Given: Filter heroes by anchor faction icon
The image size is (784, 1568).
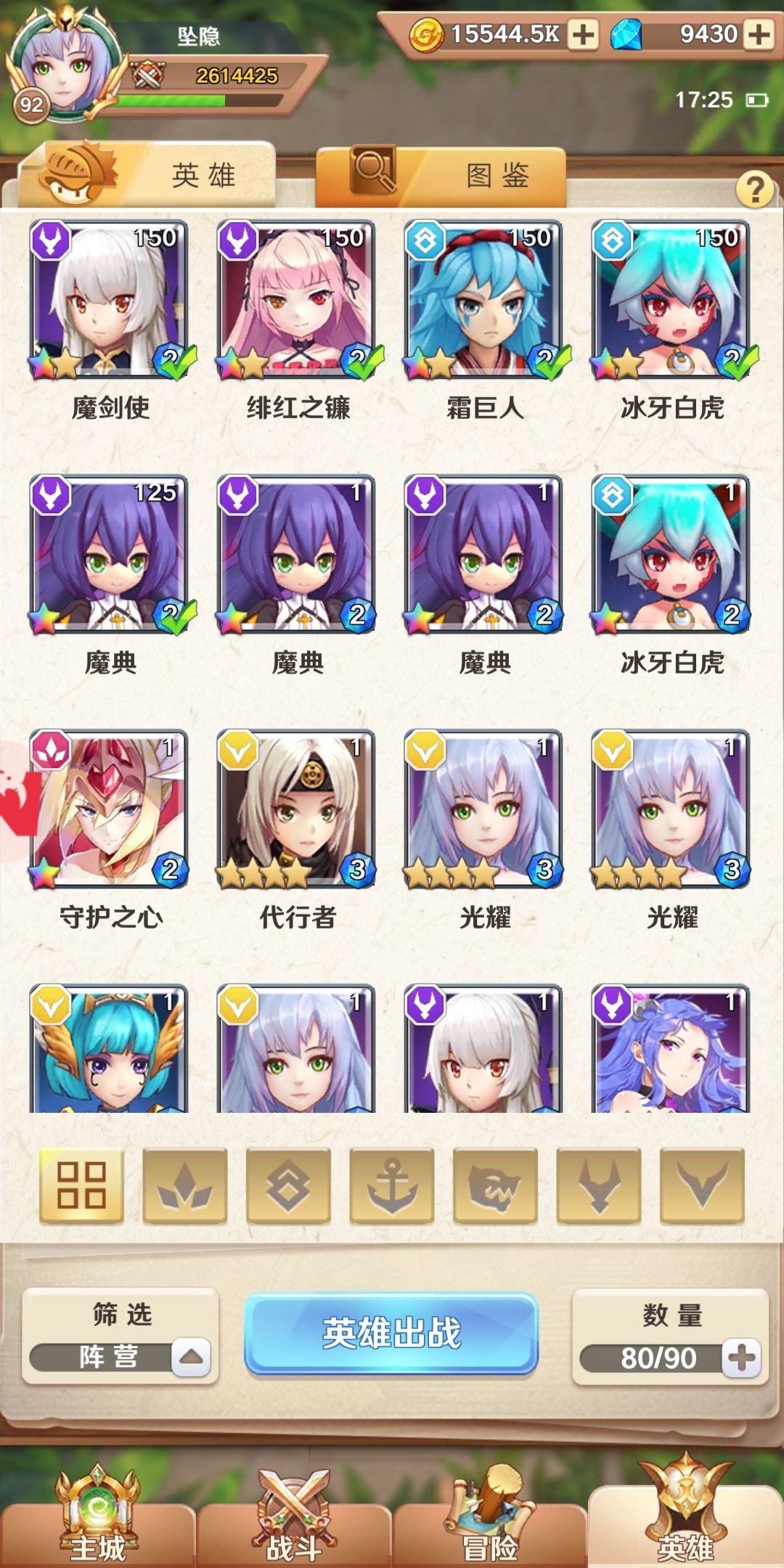Looking at the screenshot, I should pyautogui.click(x=392, y=1185).
